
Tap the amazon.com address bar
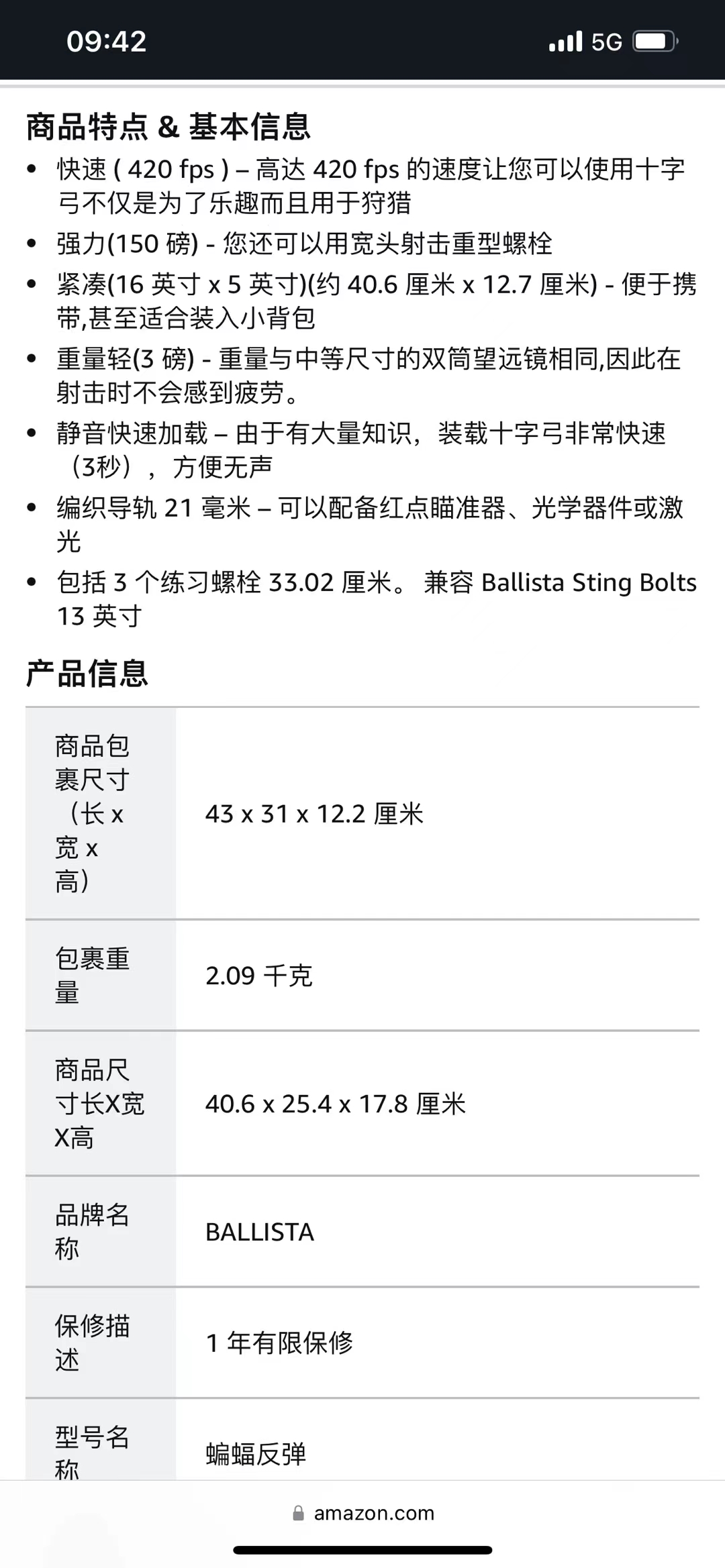363,1513
